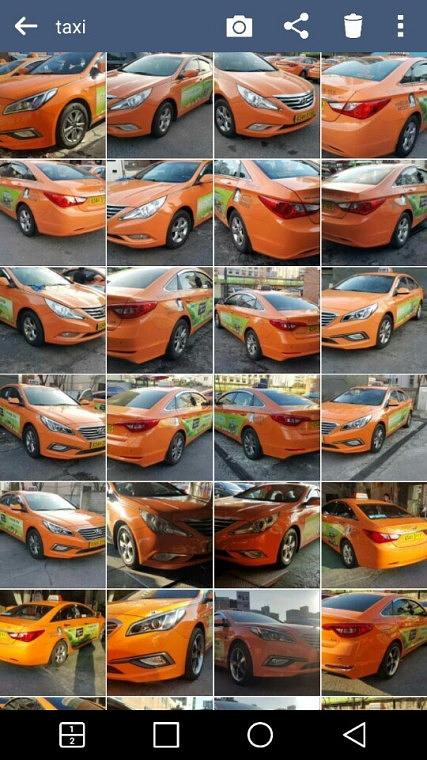Tap the system home circle button
The width and height of the screenshot is (427, 760).
click(x=260, y=735)
